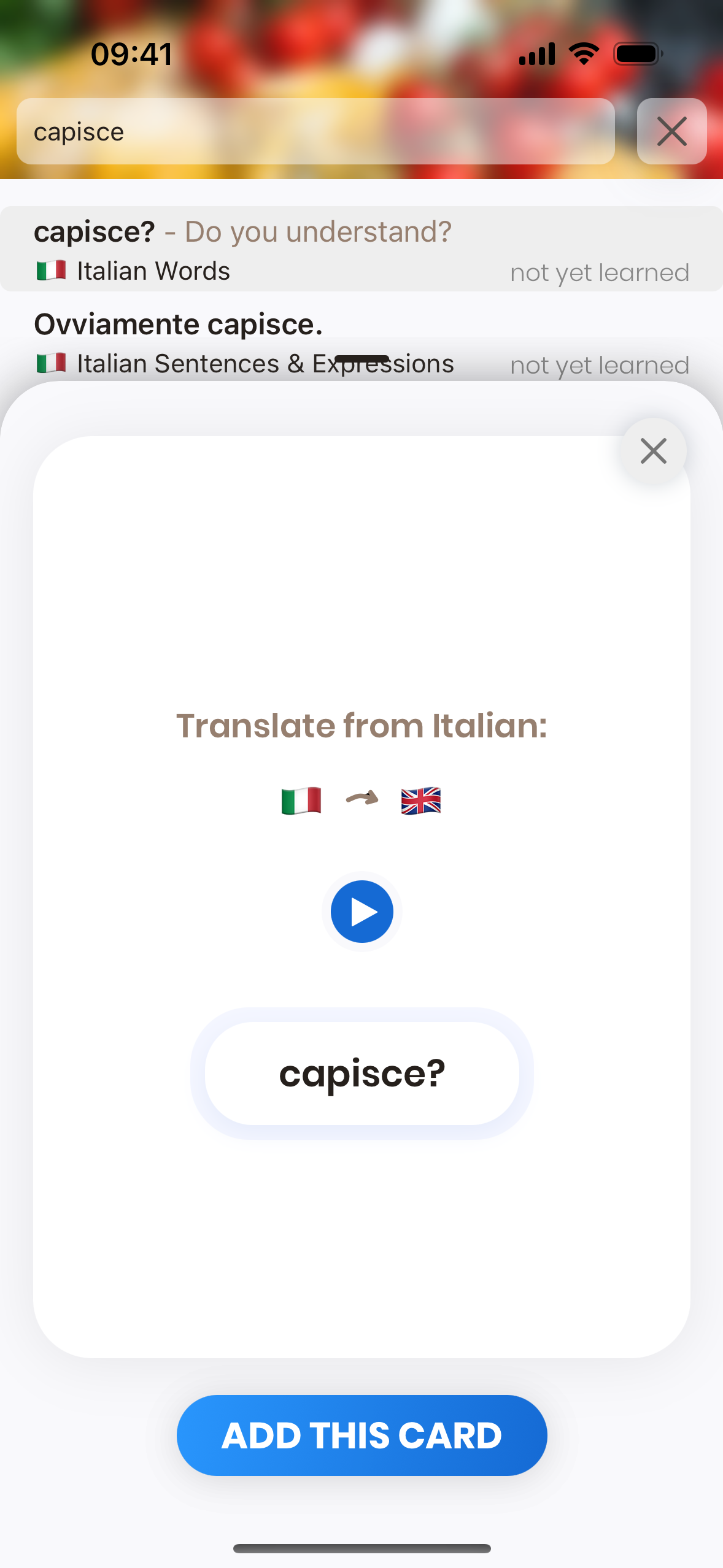Tap the capisce? word bubble
Screen dimensions: 723x1568
pos(362,1073)
